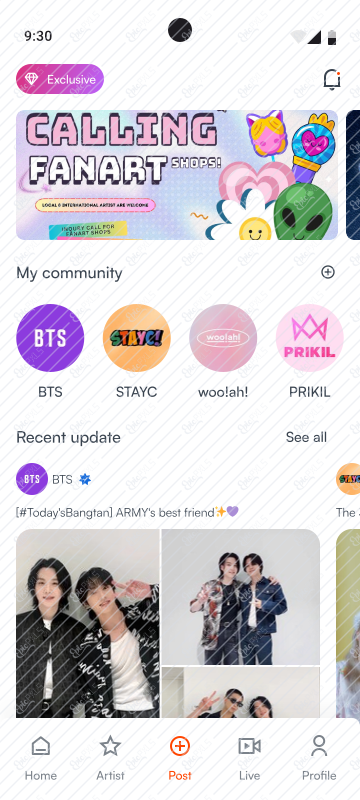View the BTS post photo collage
The width and height of the screenshot is (360, 800).
168,623
